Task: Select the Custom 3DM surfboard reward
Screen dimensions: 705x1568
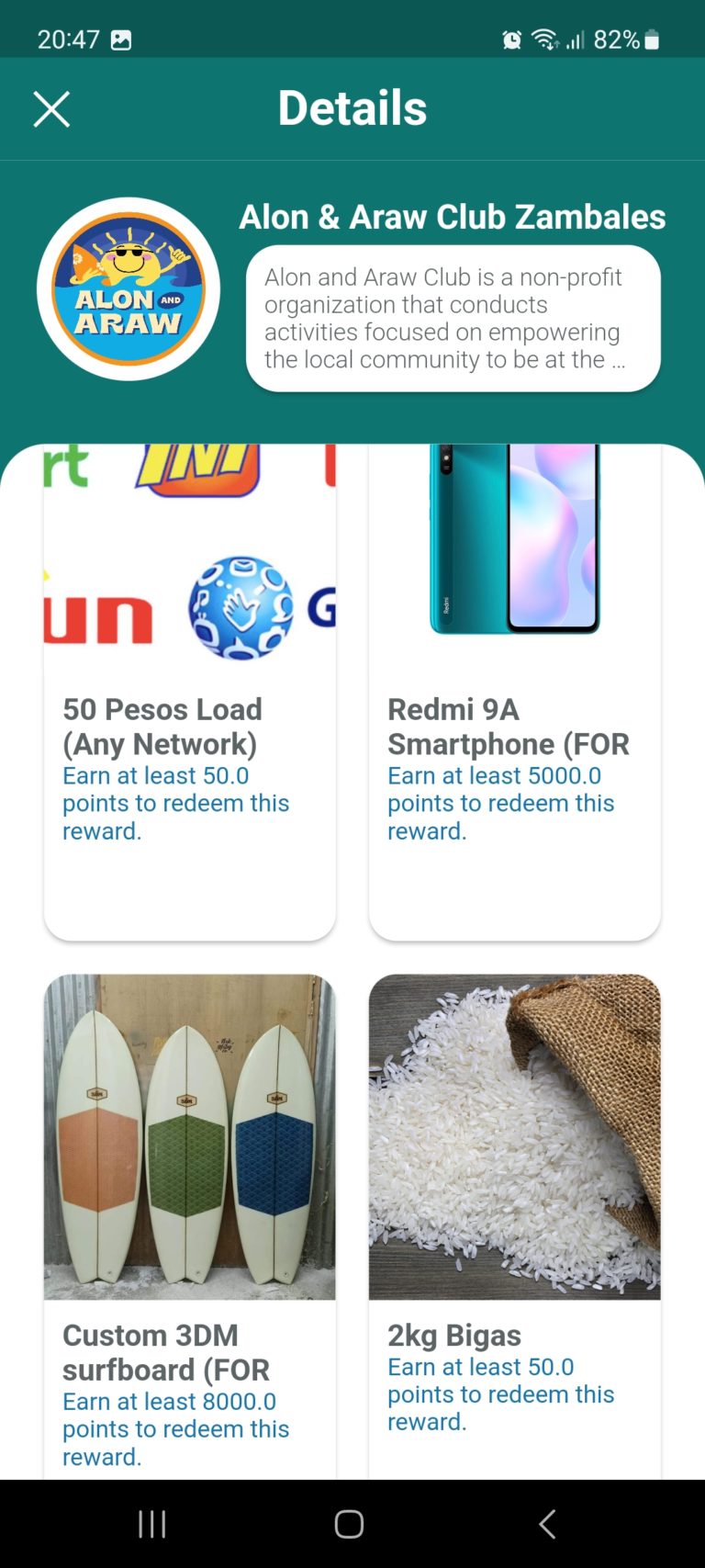Action: pyautogui.click(x=190, y=1222)
